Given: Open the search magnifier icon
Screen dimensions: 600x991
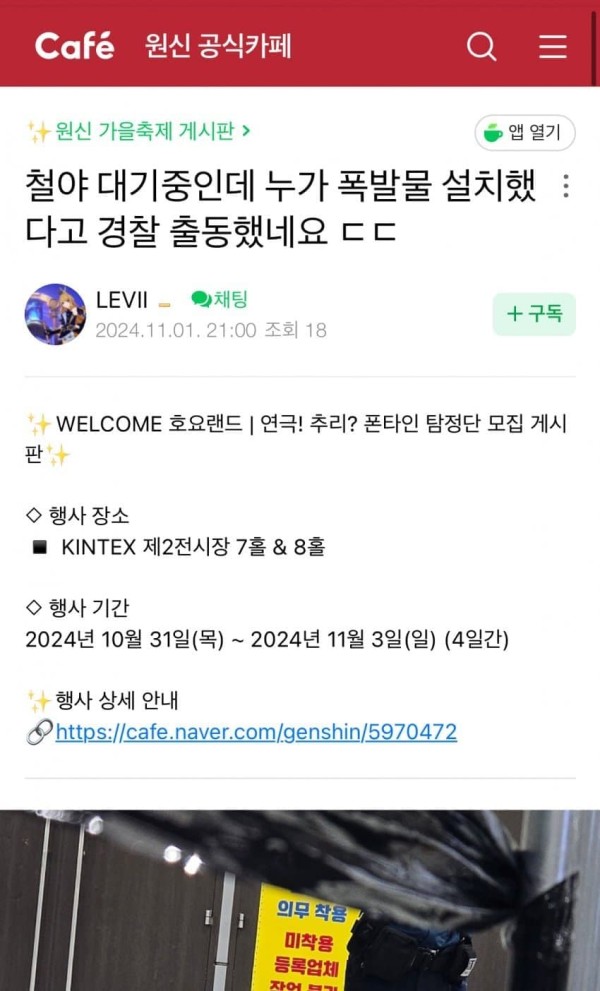Looking at the screenshot, I should pos(482,47).
